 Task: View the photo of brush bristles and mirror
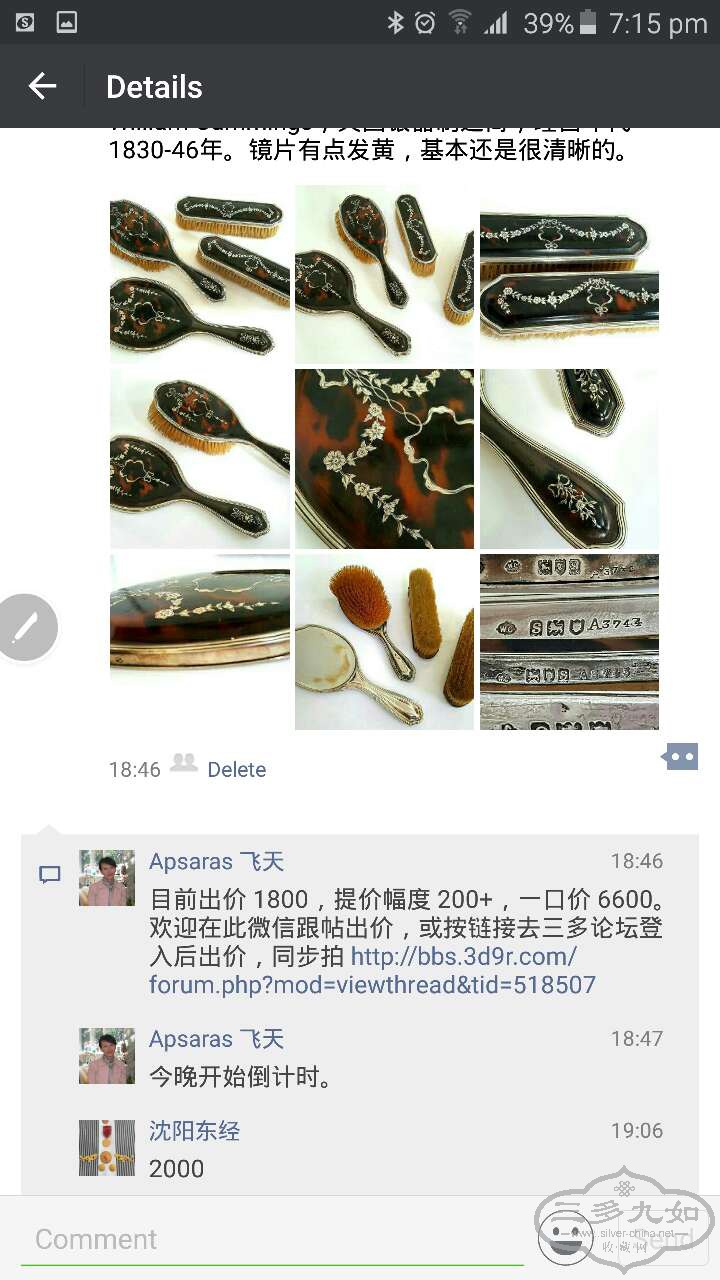click(x=384, y=642)
